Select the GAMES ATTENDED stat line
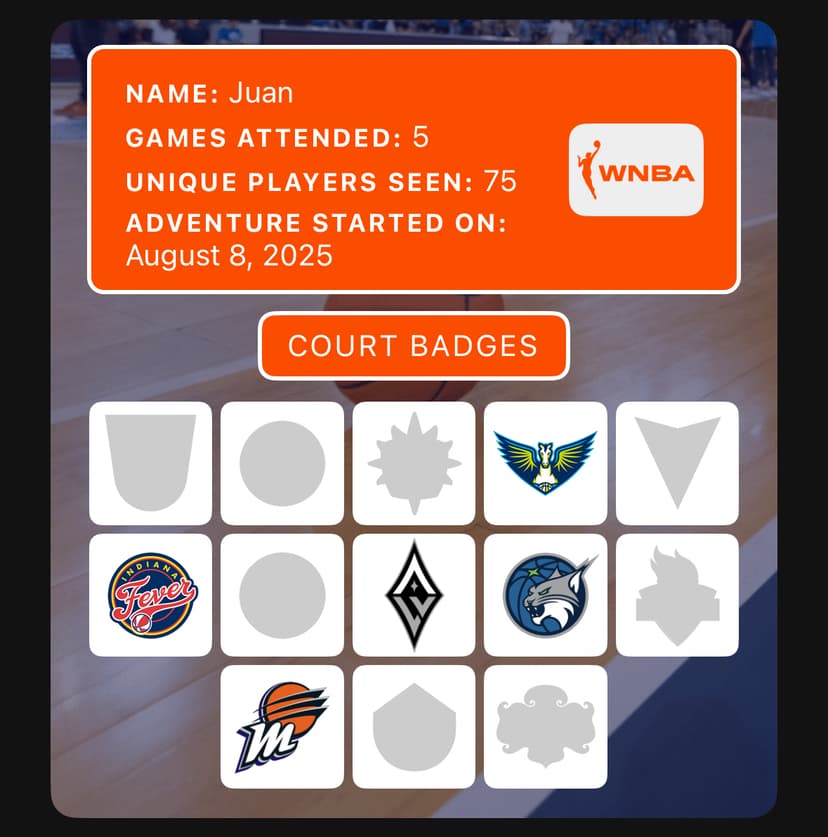This screenshot has width=828, height=837. point(275,138)
